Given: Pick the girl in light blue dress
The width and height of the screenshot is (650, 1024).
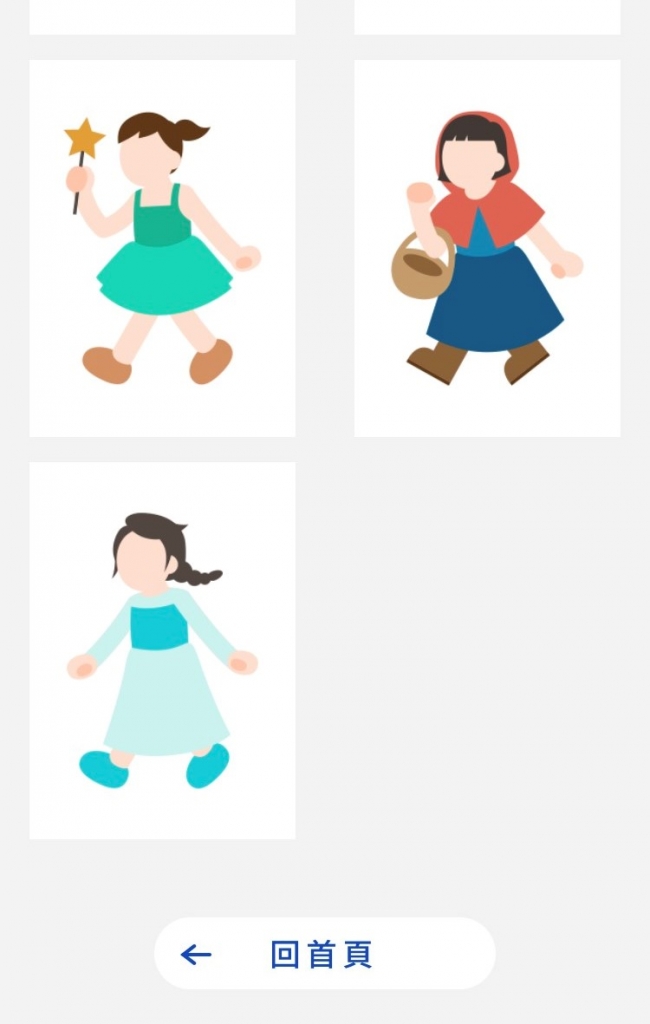Looking at the screenshot, I should coord(162,650).
